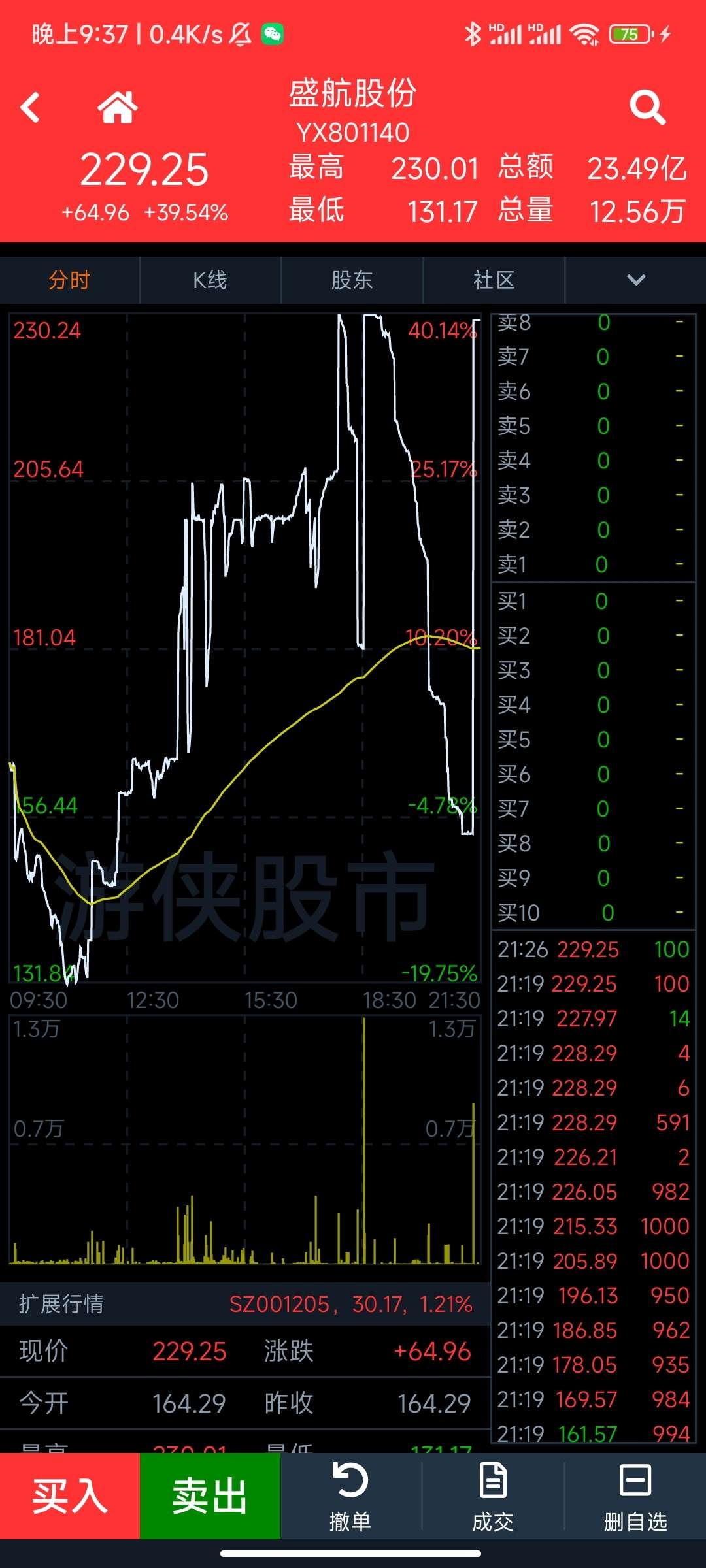Open the 股东 tab
Image resolution: width=706 pixels, height=1568 pixels.
tap(352, 280)
